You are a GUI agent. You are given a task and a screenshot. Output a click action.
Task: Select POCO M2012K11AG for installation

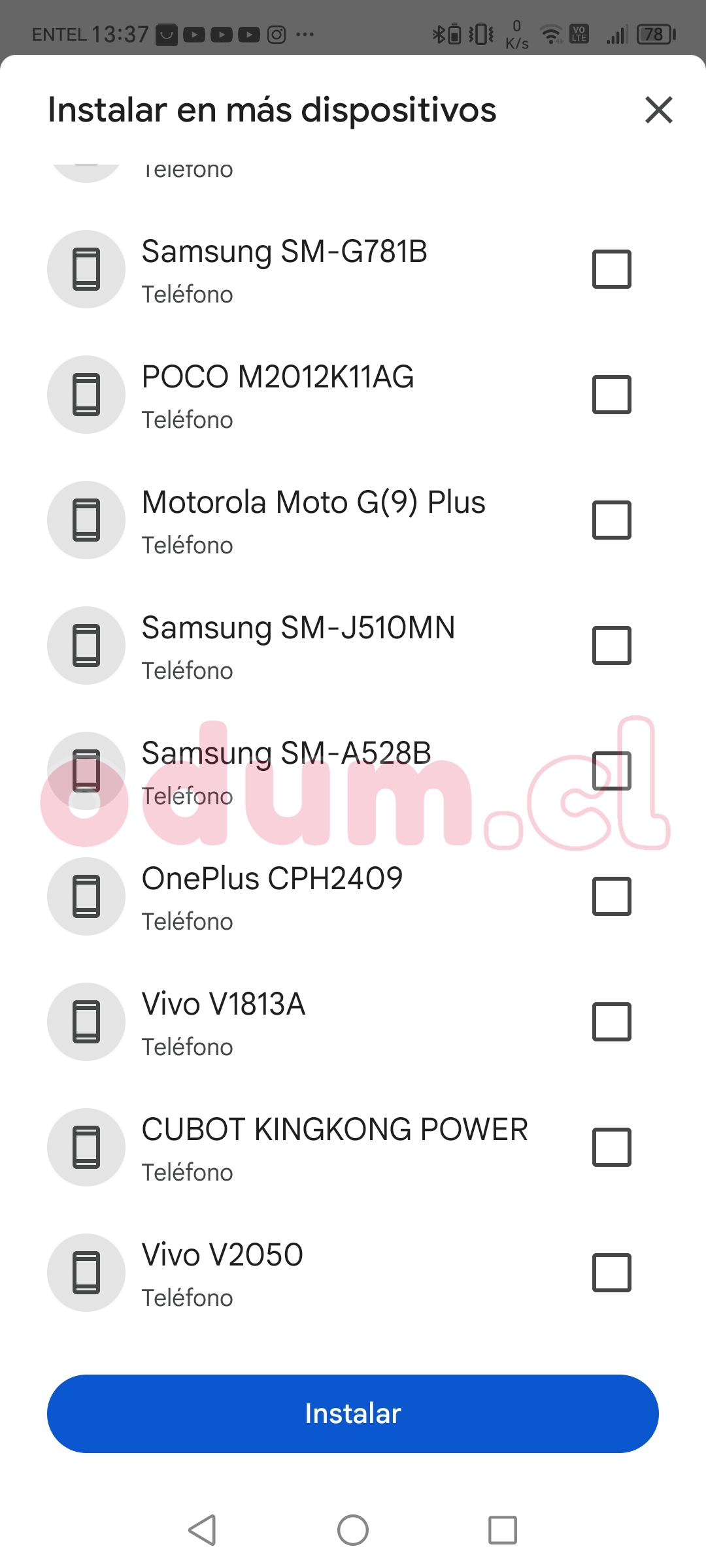(611, 395)
